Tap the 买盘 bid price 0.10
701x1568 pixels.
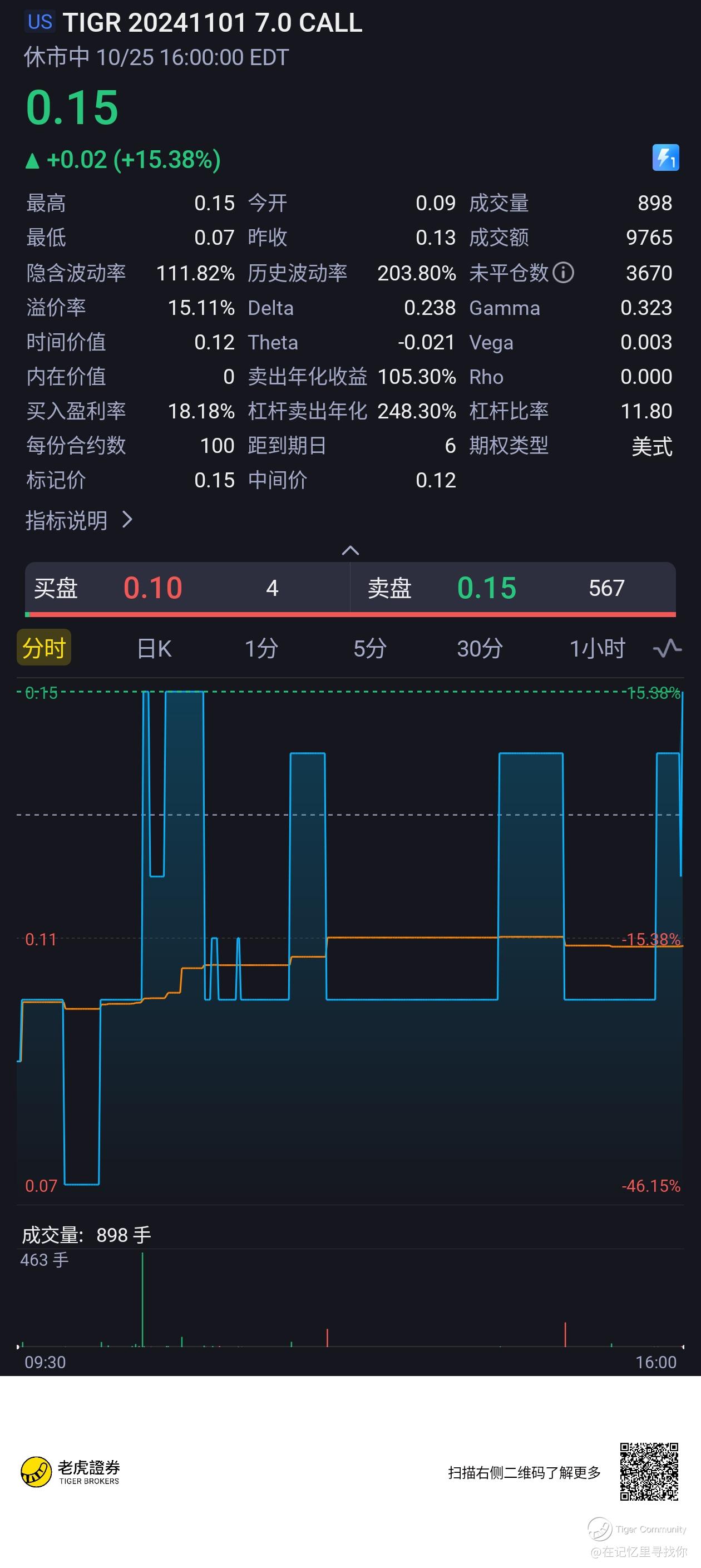[x=153, y=588]
